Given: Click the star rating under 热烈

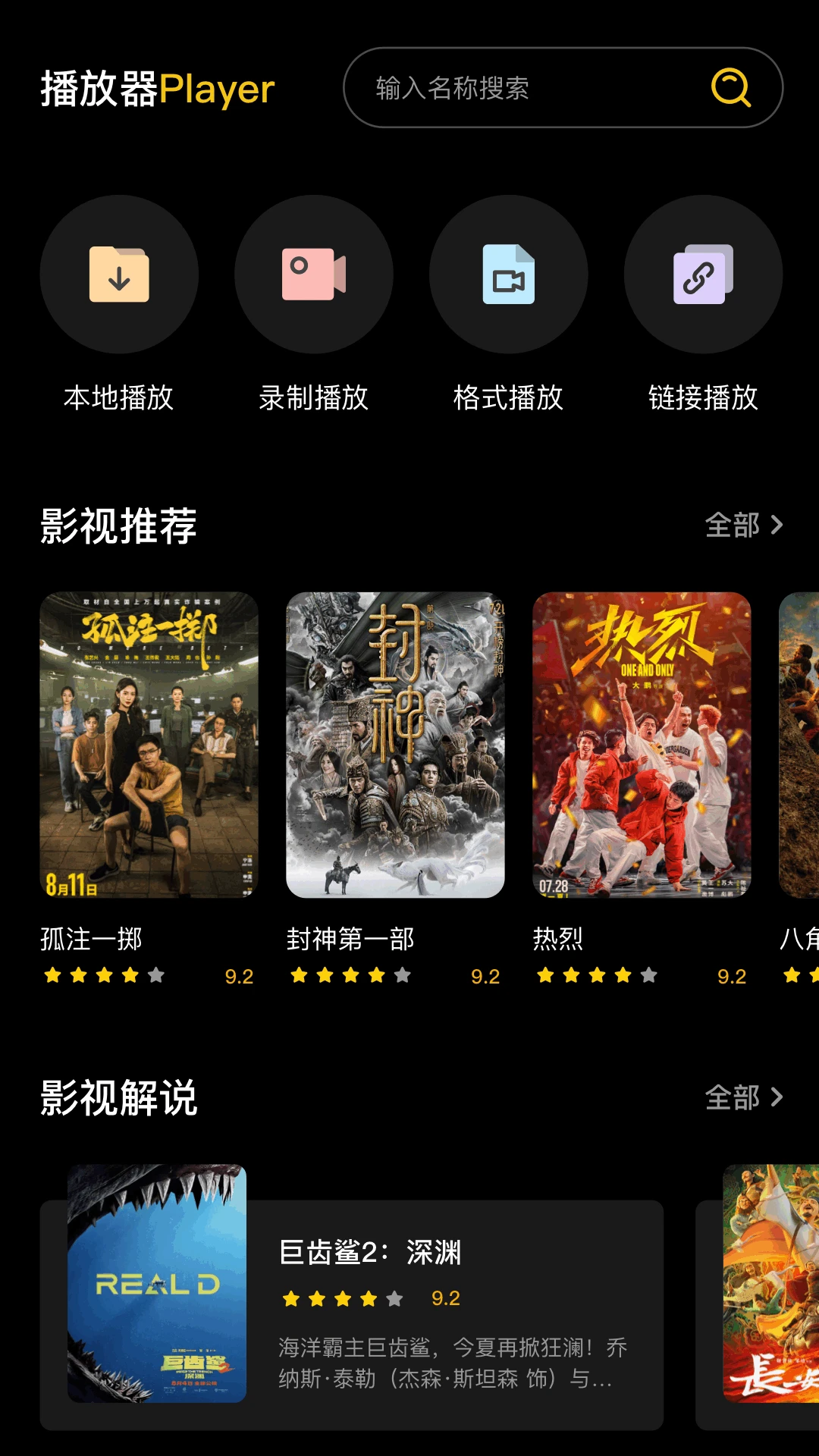Looking at the screenshot, I should pyautogui.click(x=596, y=975).
